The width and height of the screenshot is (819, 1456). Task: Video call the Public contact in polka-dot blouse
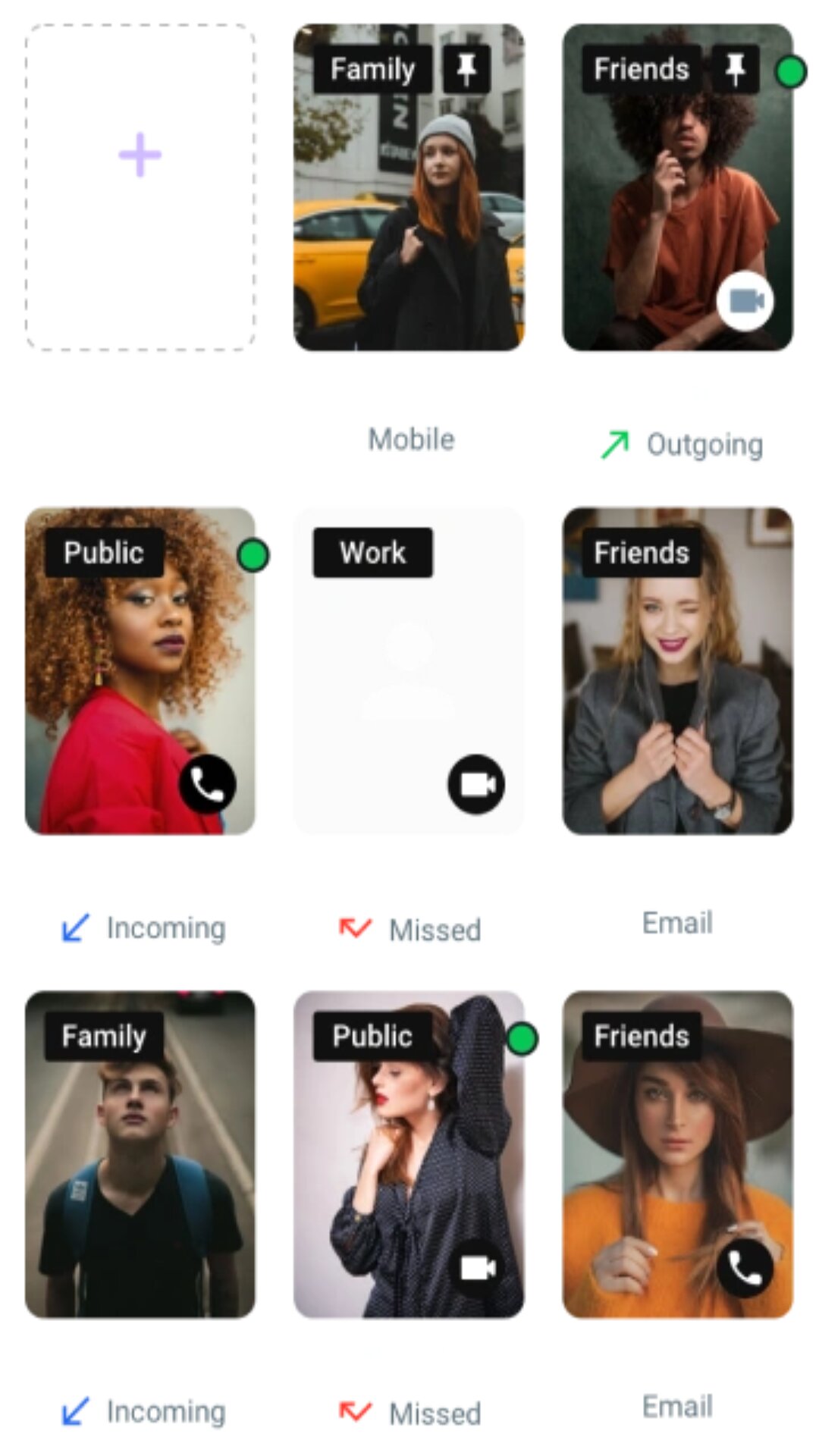[476, 1267]
